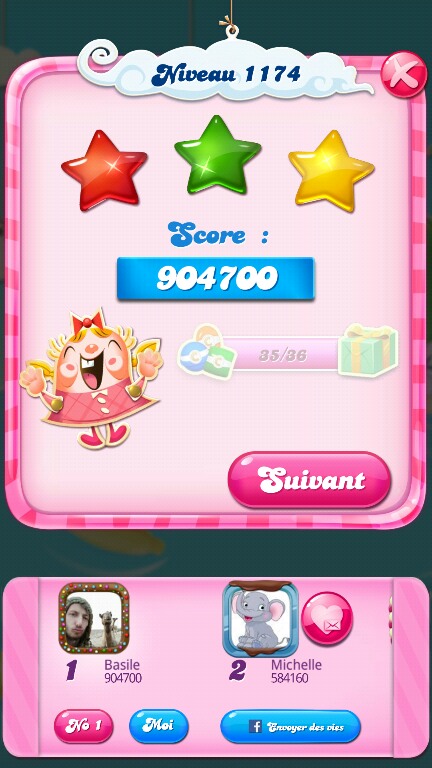The image size is (432, 768).
Task: Close the Niveau 1174 results dialog
Action: click(404, 74)
